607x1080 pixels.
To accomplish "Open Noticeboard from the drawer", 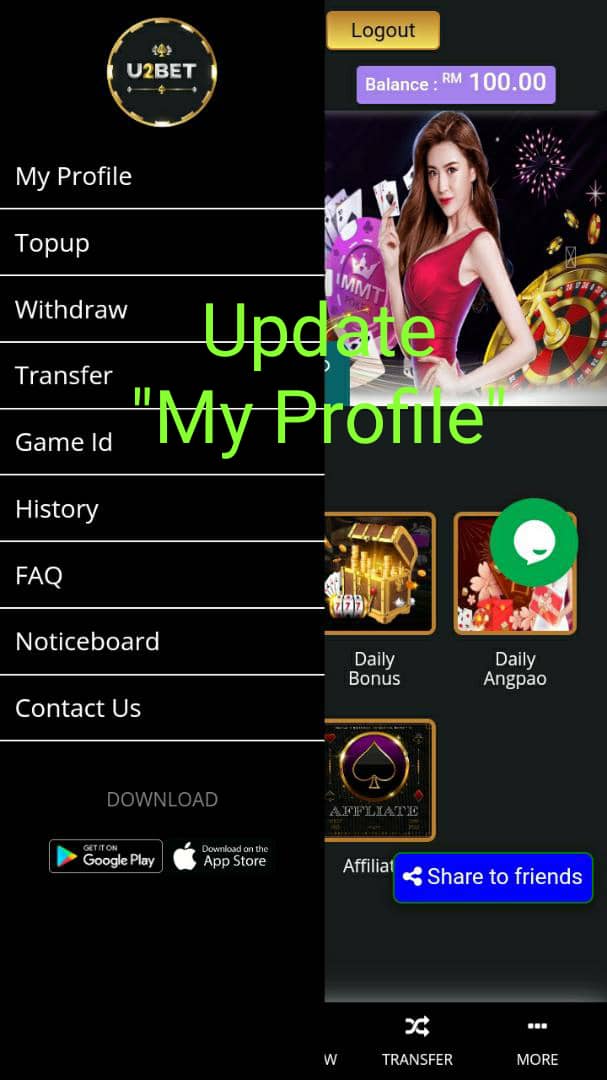I will [x=87, y=641].
